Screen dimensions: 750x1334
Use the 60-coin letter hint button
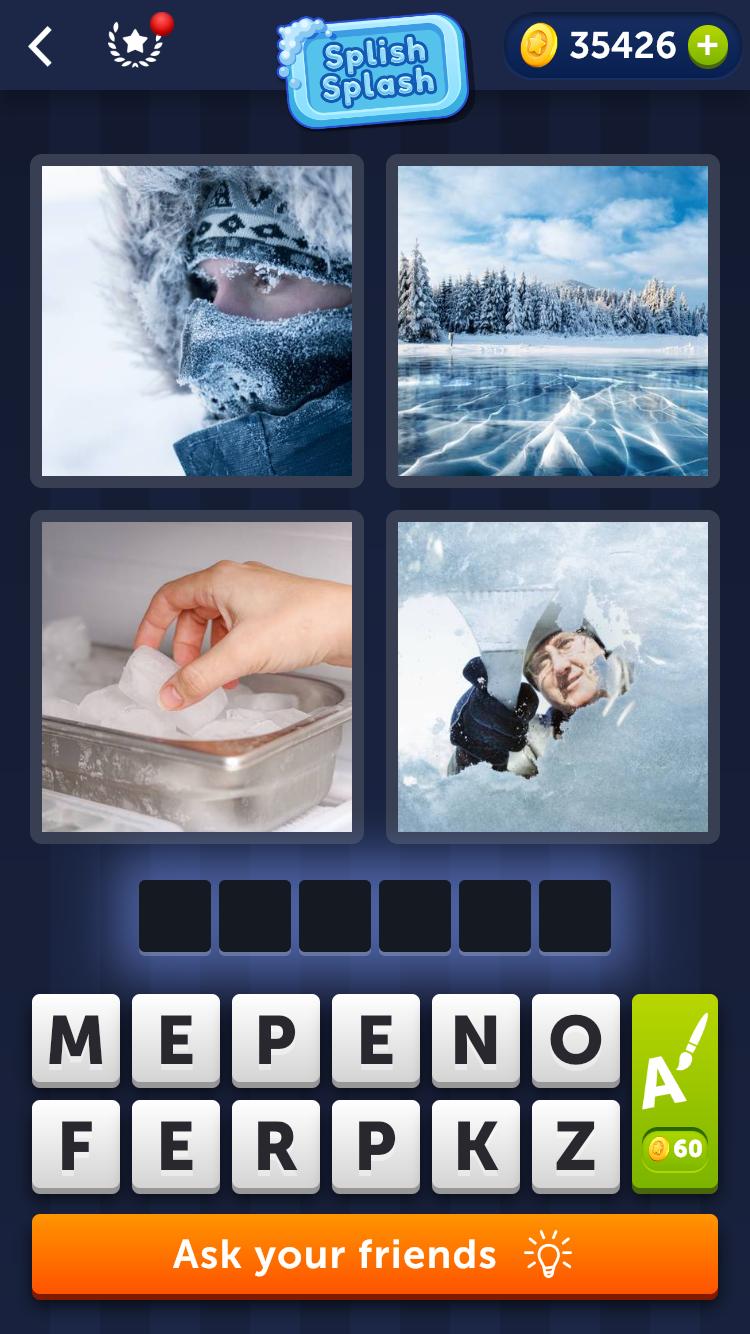675,1092
